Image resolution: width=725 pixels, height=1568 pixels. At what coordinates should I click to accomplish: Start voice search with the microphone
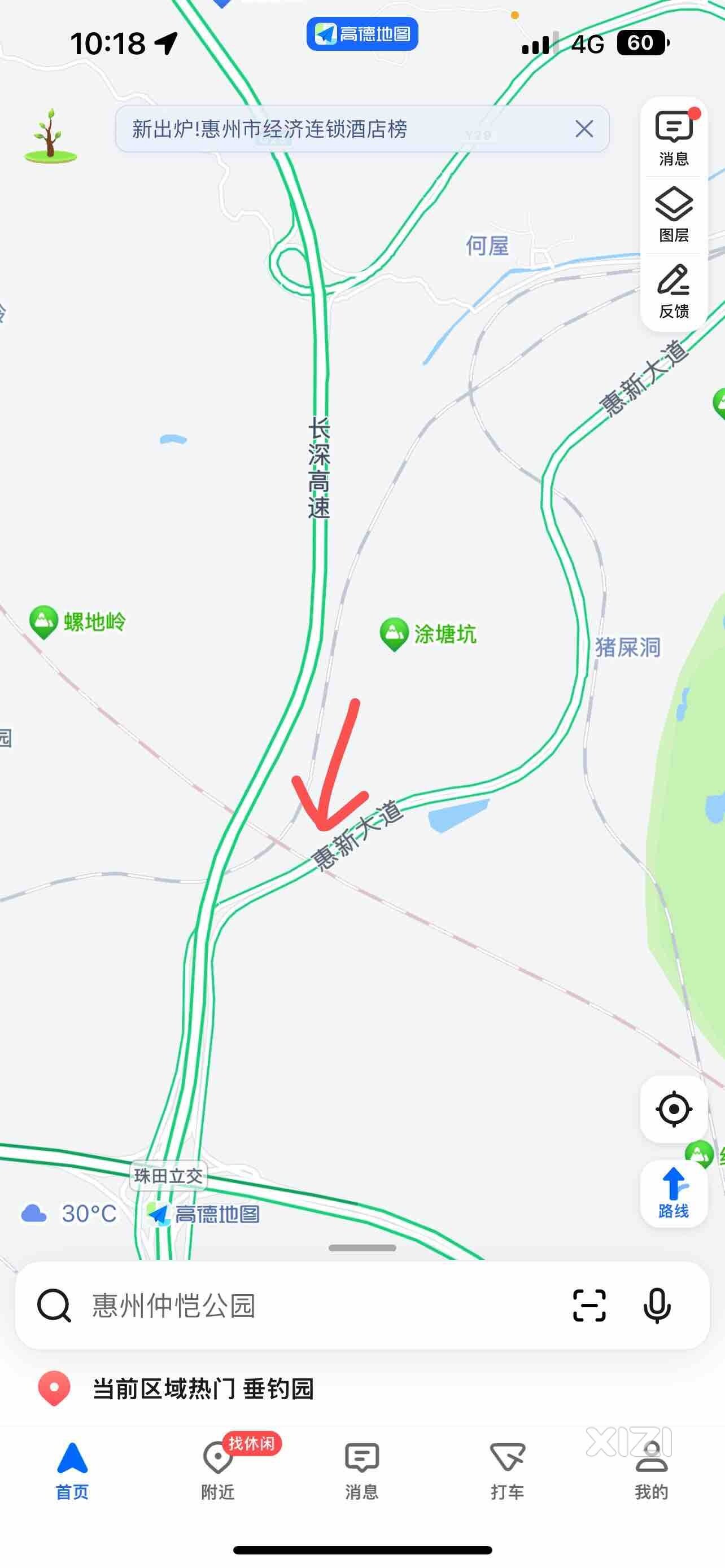tap(657, 1306)
